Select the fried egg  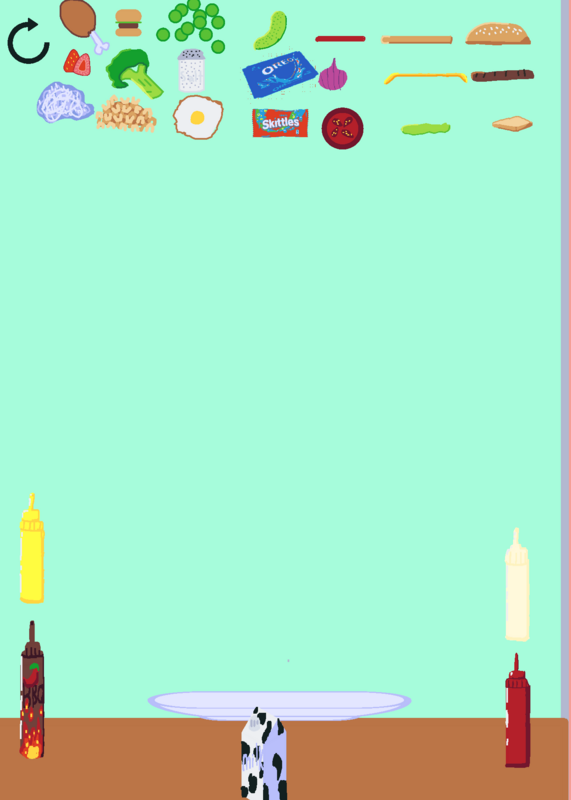[198, 117]
